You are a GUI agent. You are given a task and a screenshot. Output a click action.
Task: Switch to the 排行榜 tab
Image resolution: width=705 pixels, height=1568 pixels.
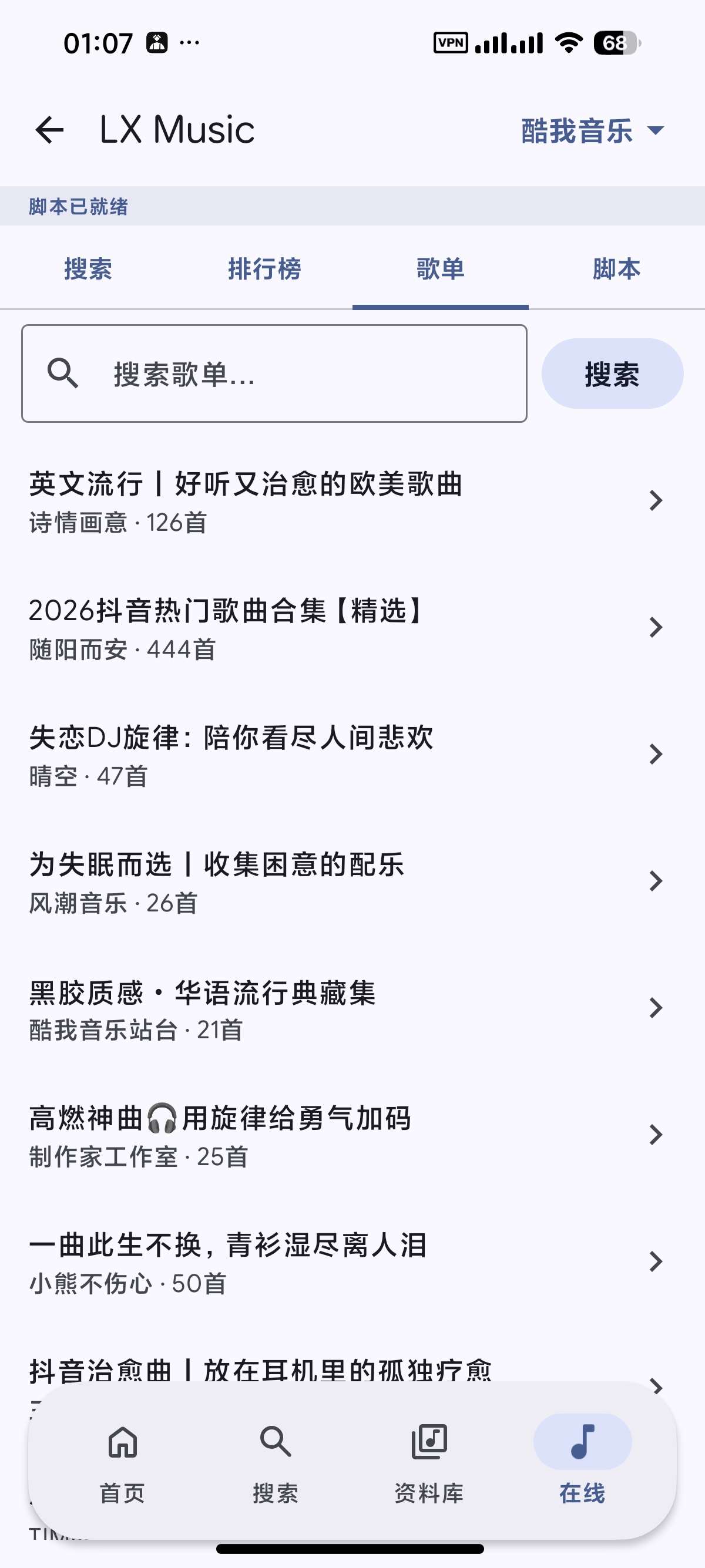click(x=264, y=268)
